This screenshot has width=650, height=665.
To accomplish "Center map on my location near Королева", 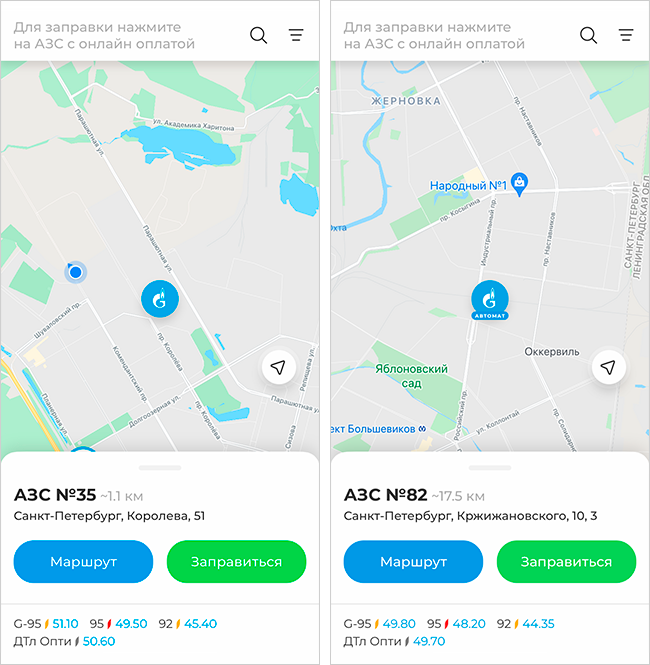I will point(279,368).
